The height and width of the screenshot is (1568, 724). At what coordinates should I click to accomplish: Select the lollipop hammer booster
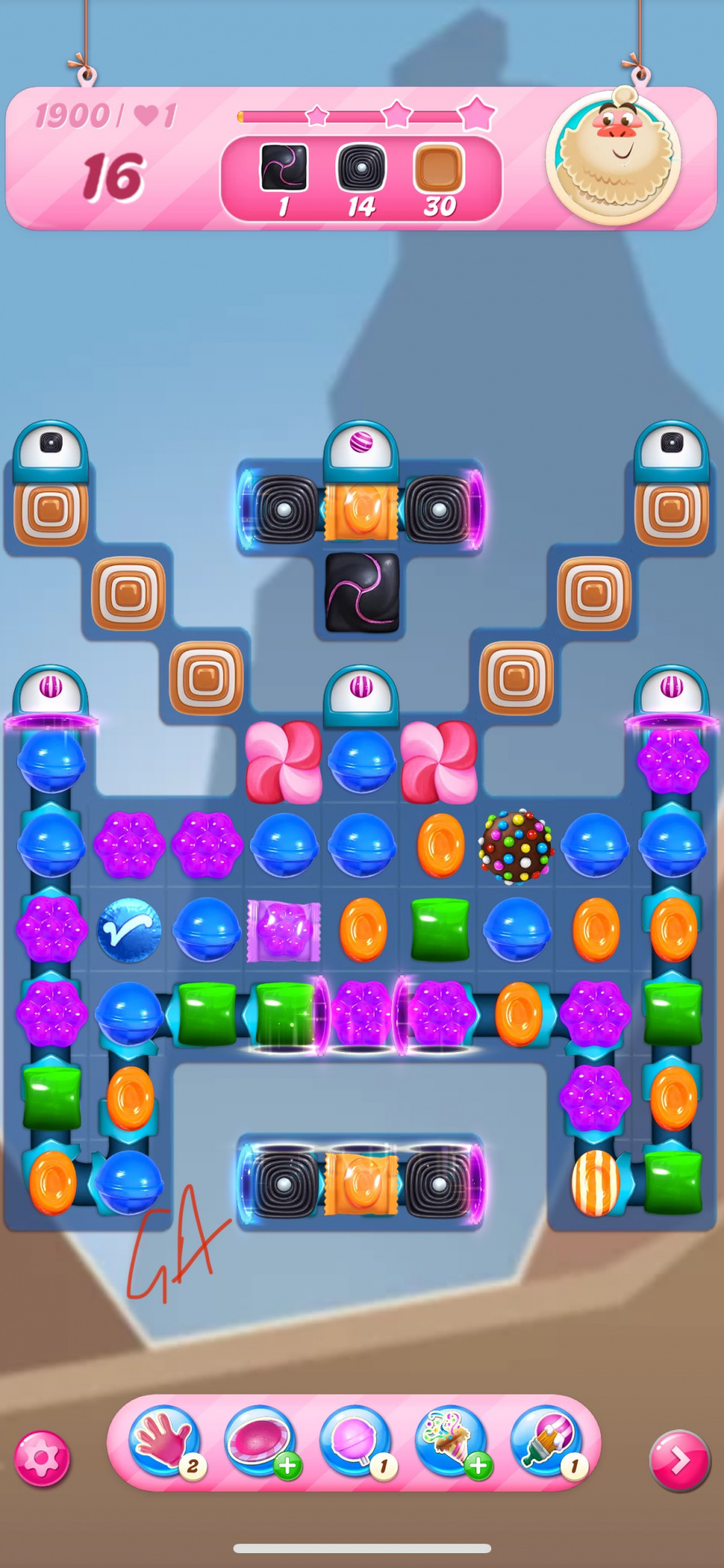356,1442
